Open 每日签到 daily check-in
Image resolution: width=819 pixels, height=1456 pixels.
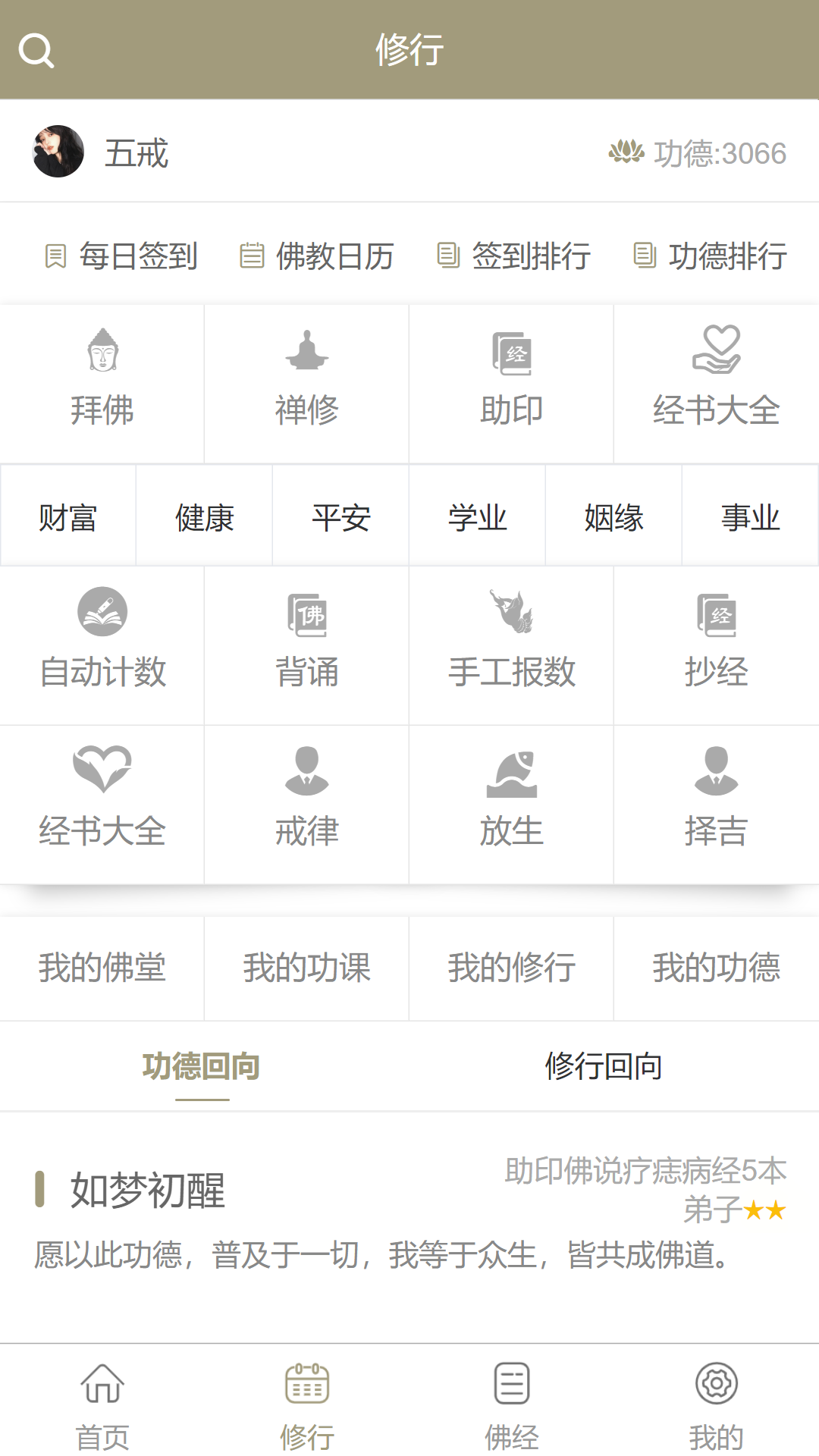click(122, 256)
